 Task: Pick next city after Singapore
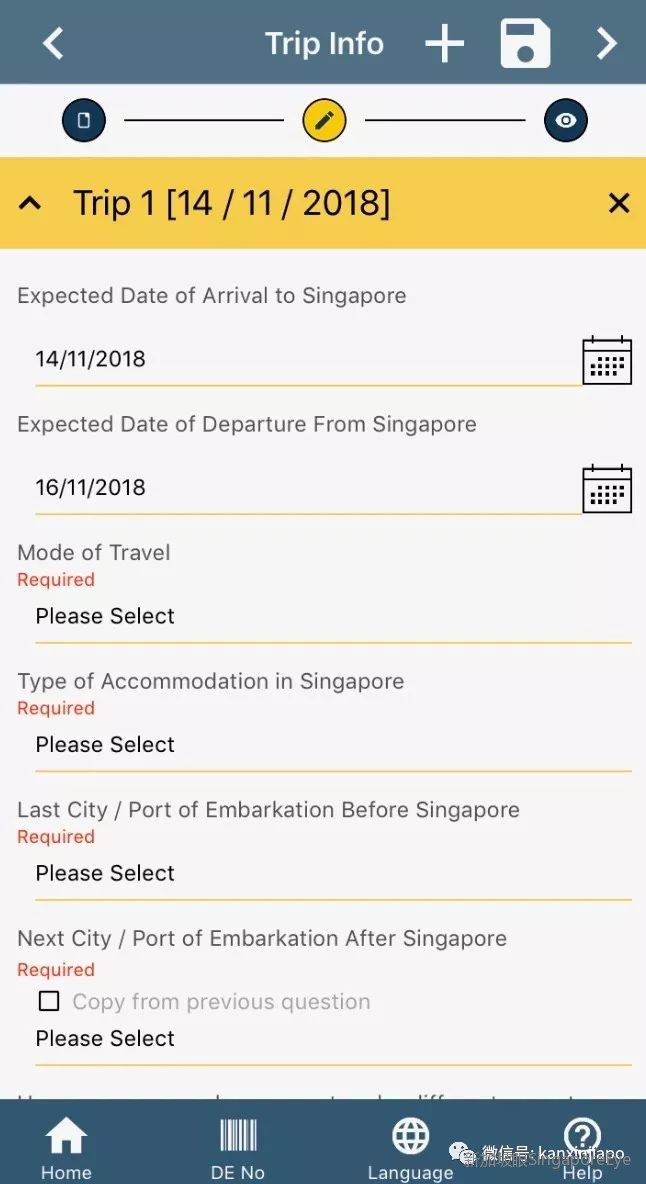tap(332, 1039)
